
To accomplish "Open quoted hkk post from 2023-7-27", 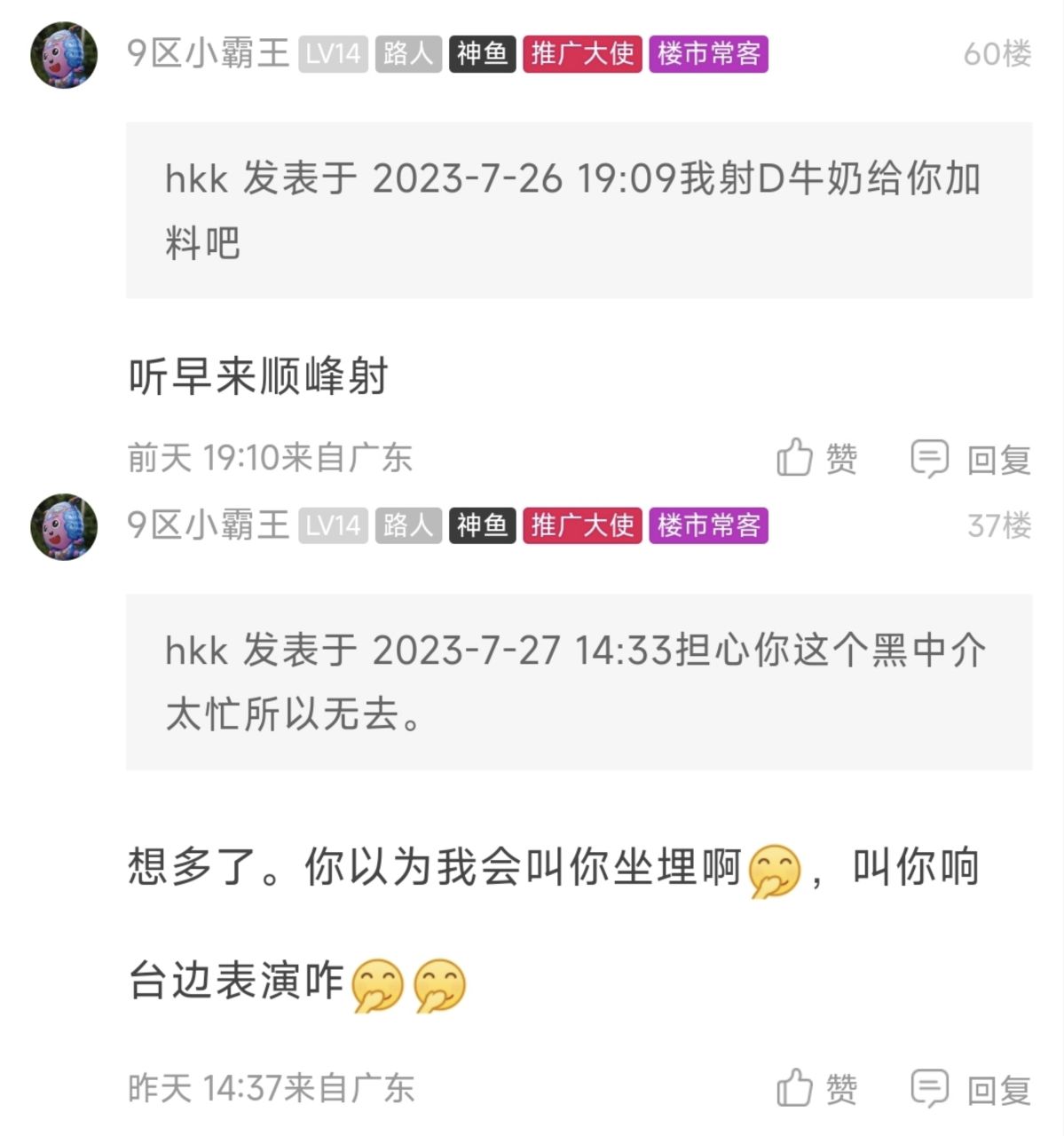I will (579, 682).
